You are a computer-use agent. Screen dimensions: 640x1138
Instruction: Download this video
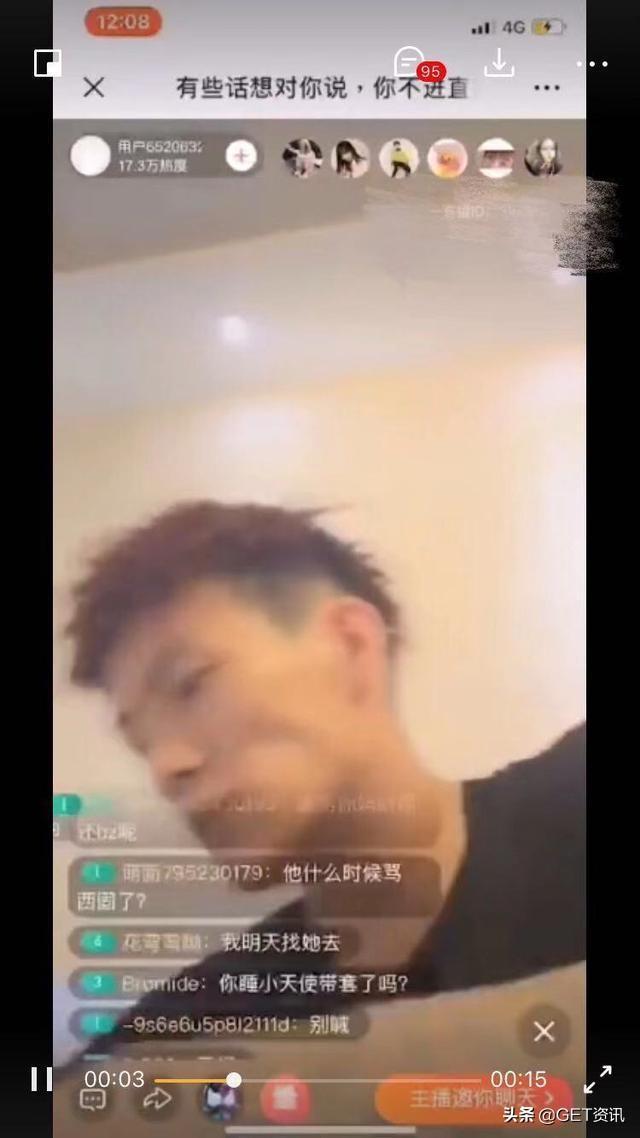(498, 62)
